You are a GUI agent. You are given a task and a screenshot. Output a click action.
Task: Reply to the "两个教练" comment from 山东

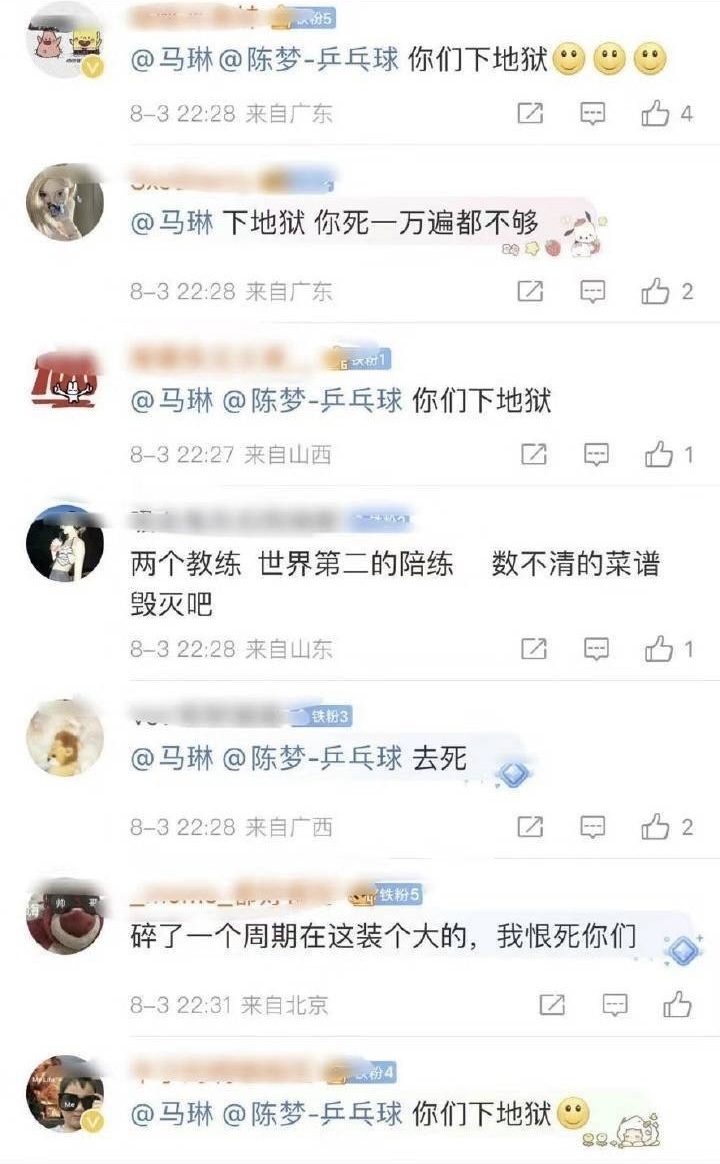click(x=596, y=649)
